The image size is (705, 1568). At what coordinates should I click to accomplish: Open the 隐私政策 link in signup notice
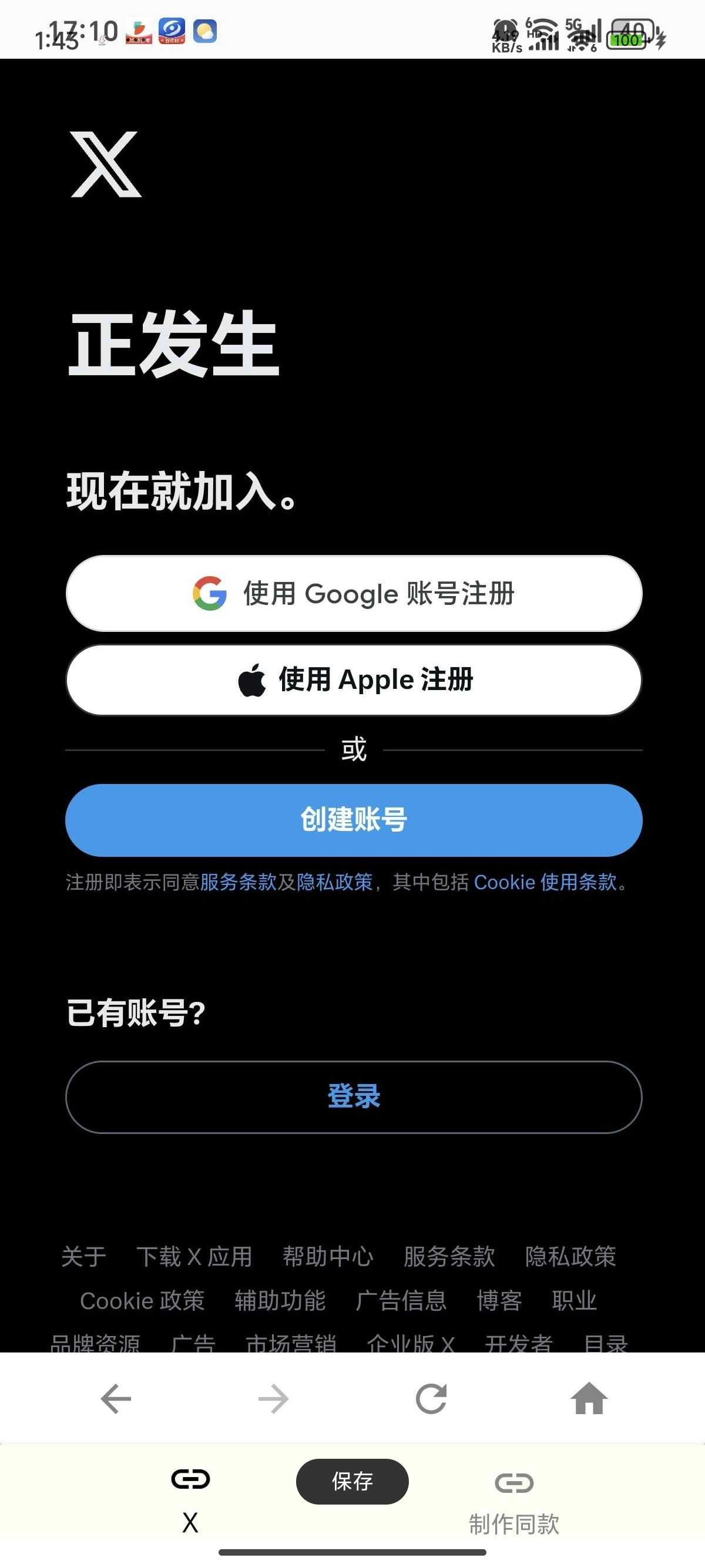334,882
